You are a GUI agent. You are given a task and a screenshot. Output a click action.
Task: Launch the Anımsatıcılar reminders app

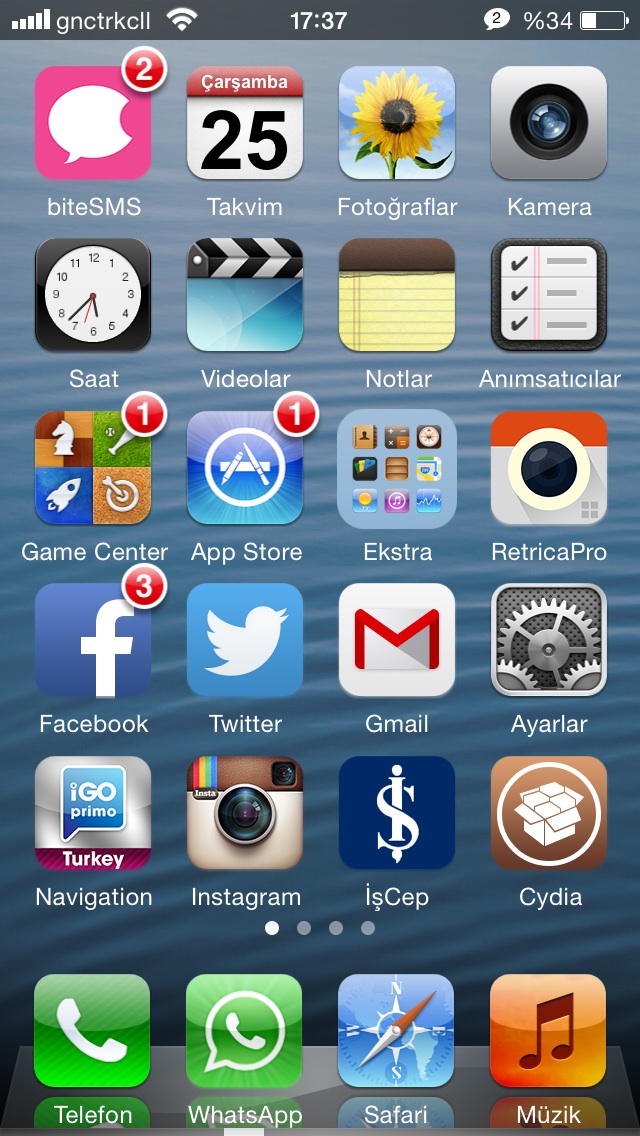[x=549, y=295]
